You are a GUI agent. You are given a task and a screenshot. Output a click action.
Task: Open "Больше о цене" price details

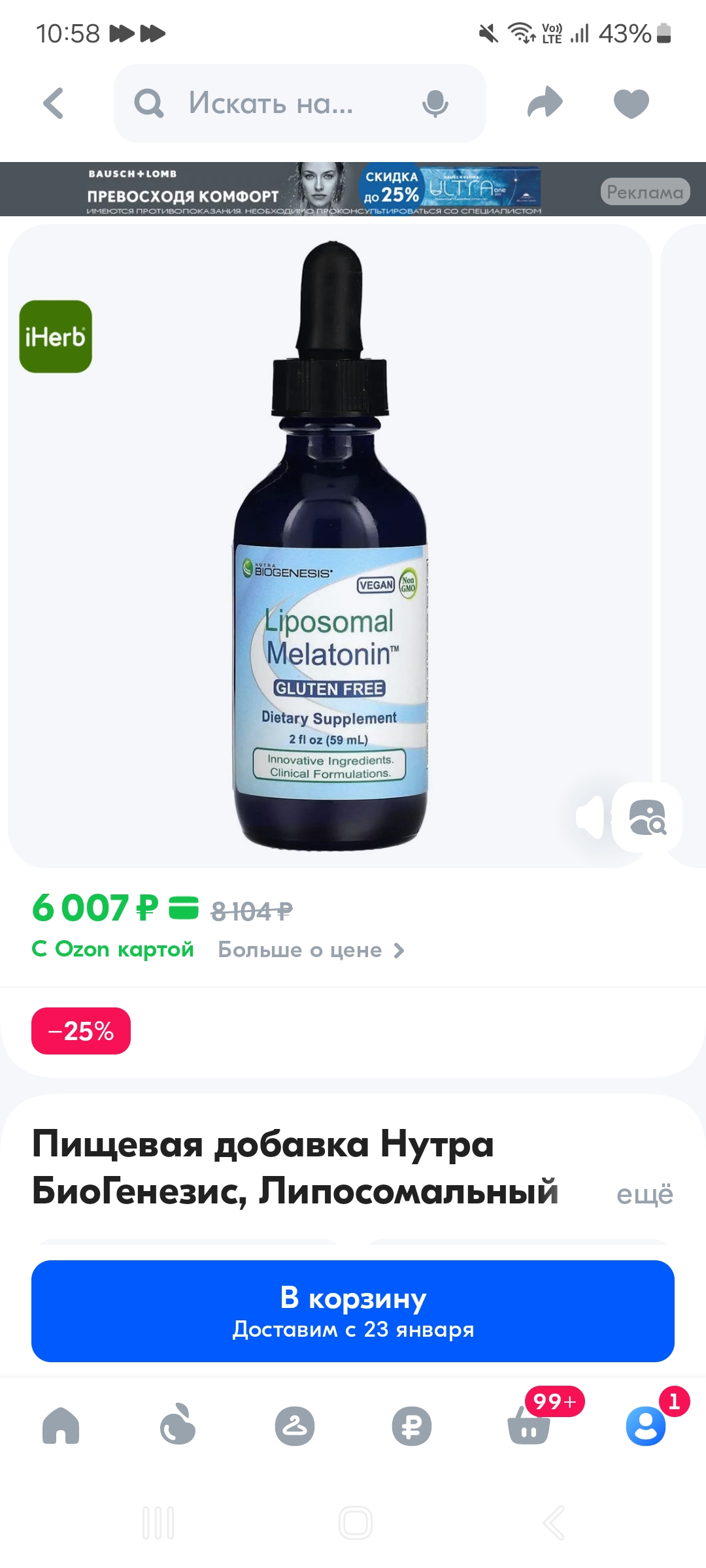click(311, 950)
